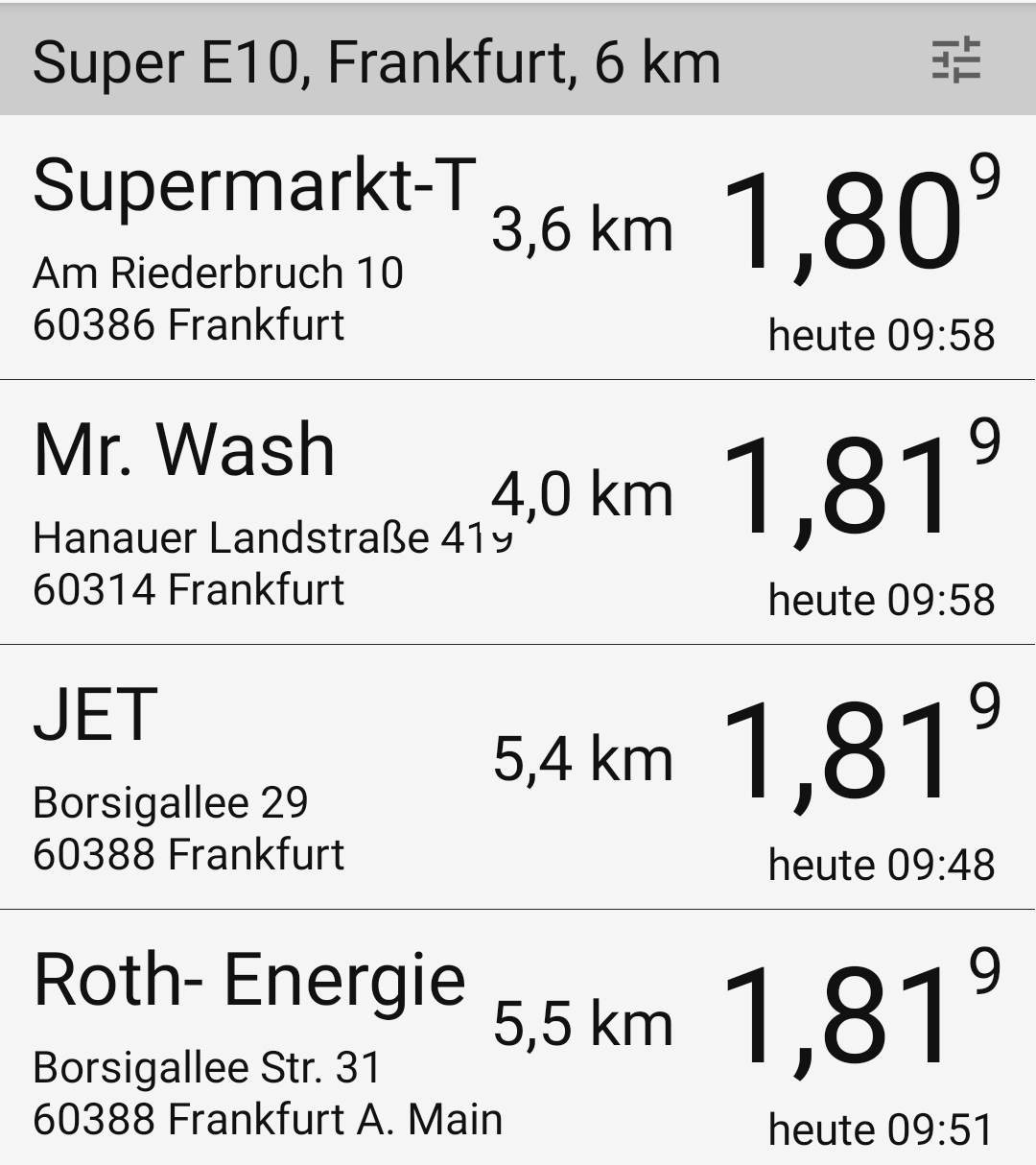The height and width of the screenshot is (1165, 1036).
Task: Click the 3,6 km distance label
Action: pos(585,228)
